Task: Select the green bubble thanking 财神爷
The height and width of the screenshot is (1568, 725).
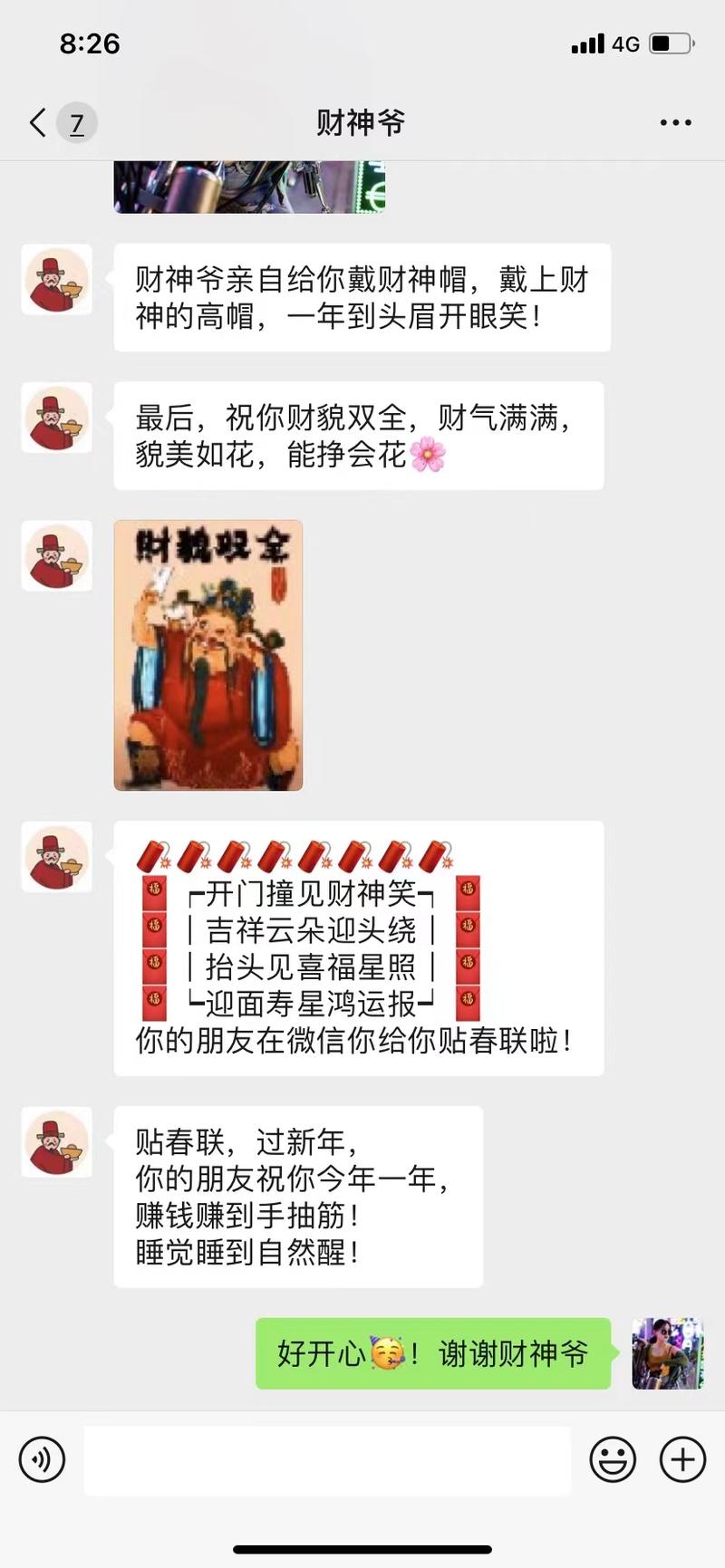Action: click(x=433, y=1356)
